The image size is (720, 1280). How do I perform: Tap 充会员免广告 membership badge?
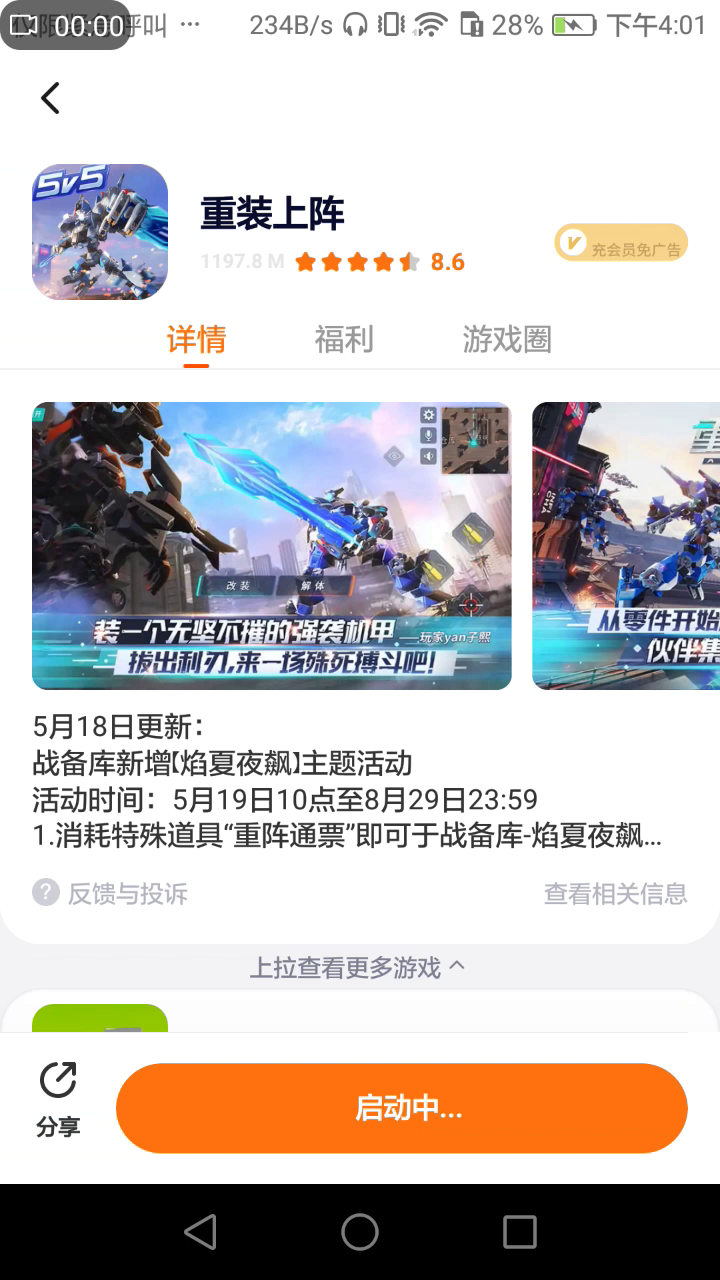[x=621, y=243]
